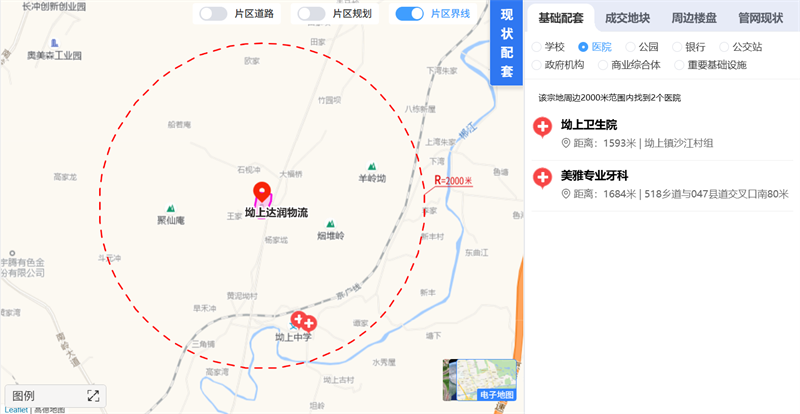Screen dimensions: 800x414
Task: Open the 美雅专业牙科 result
Action: (x=596, y=175)
